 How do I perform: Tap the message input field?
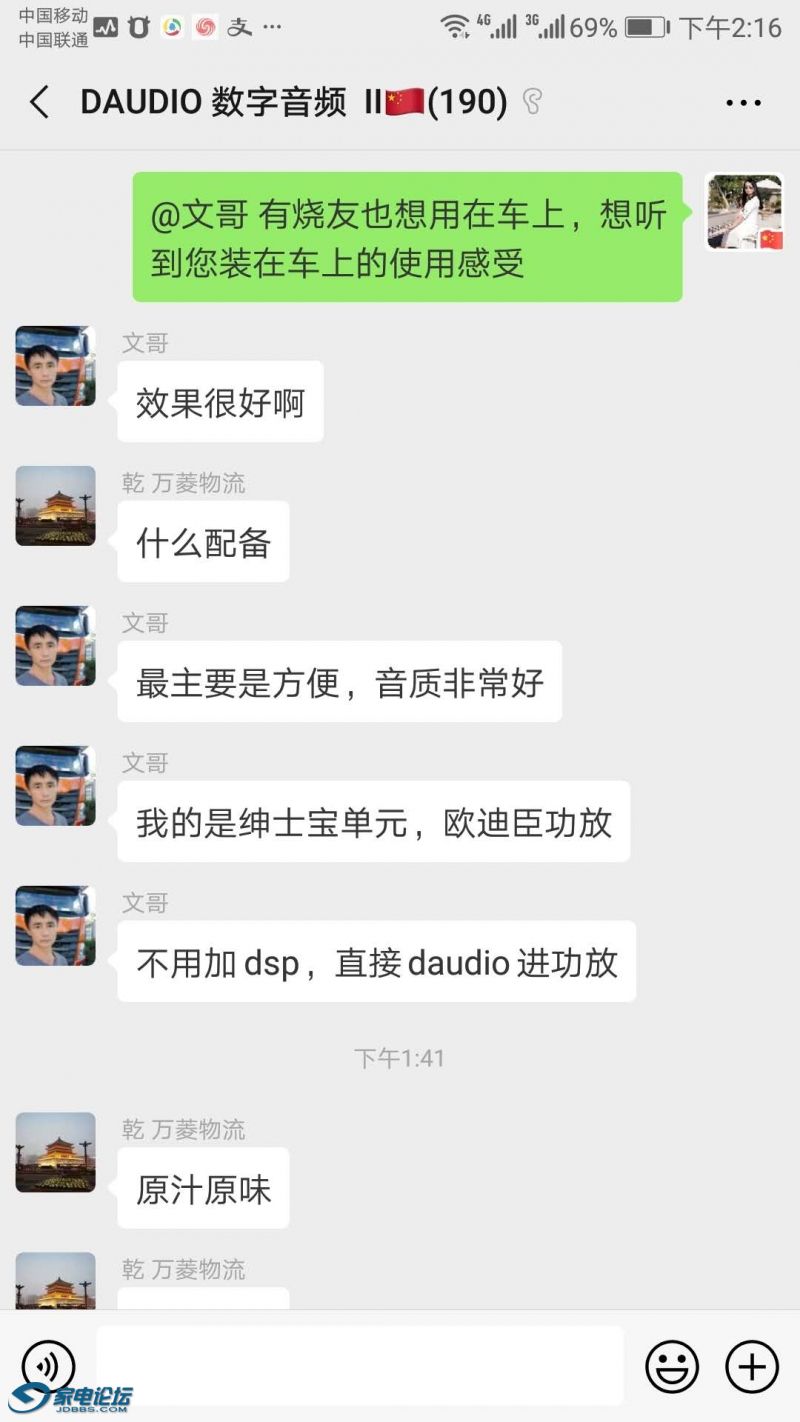[x=360, y=1366]
